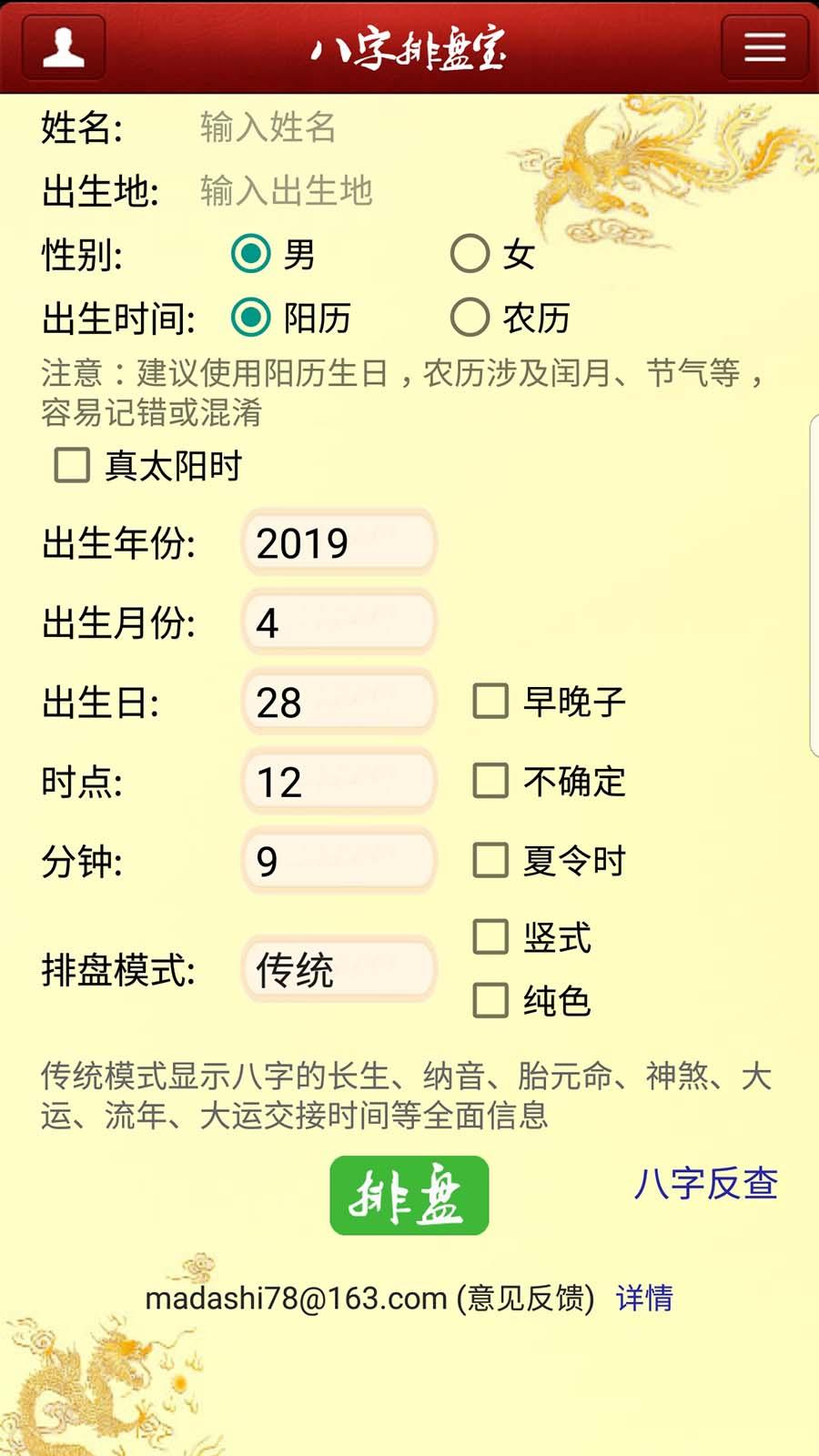Image resolution: width=819 pixels, height=1456 pixels.
Task: Click the user profile icon
Action: (62, 47)
